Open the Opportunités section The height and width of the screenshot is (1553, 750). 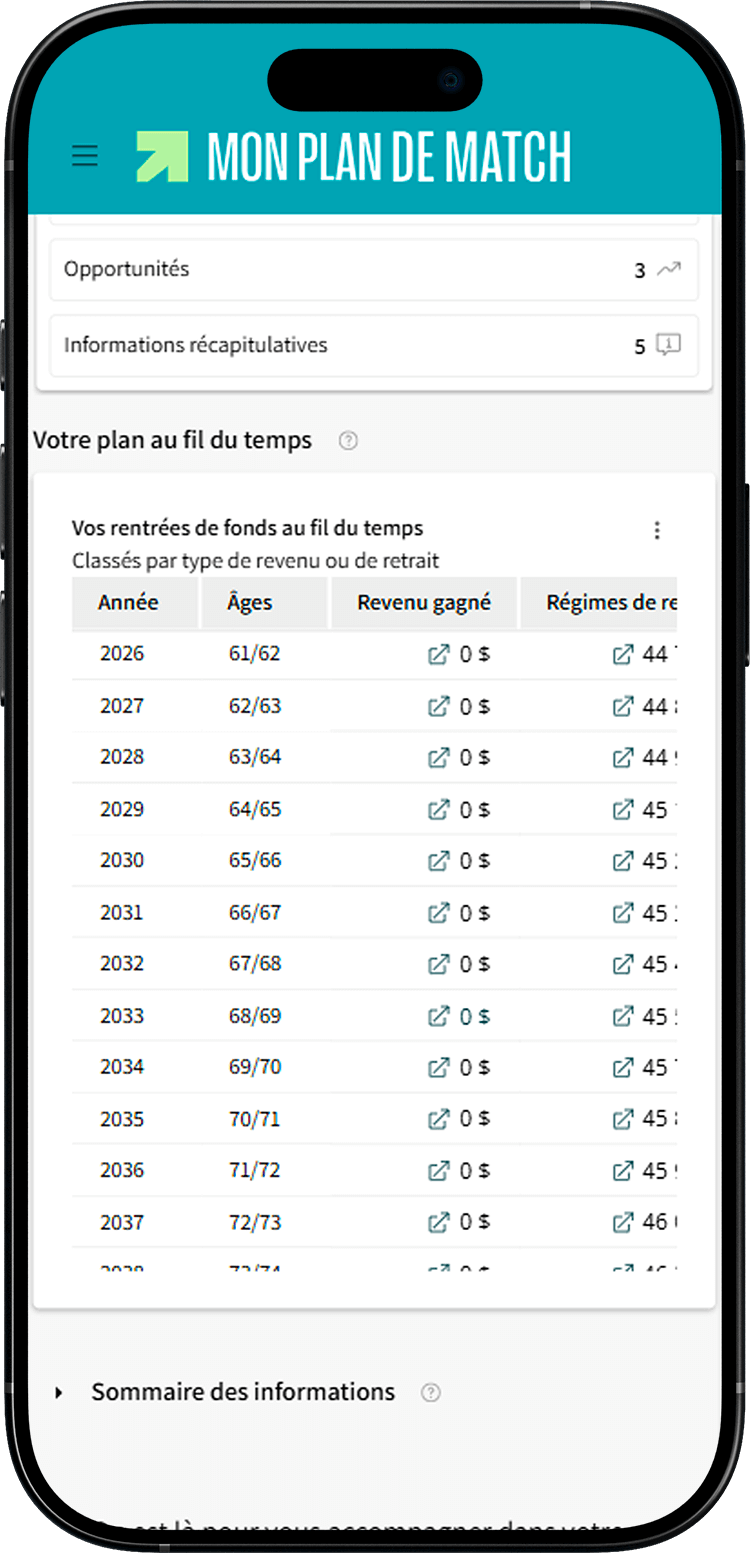point(374,269)
